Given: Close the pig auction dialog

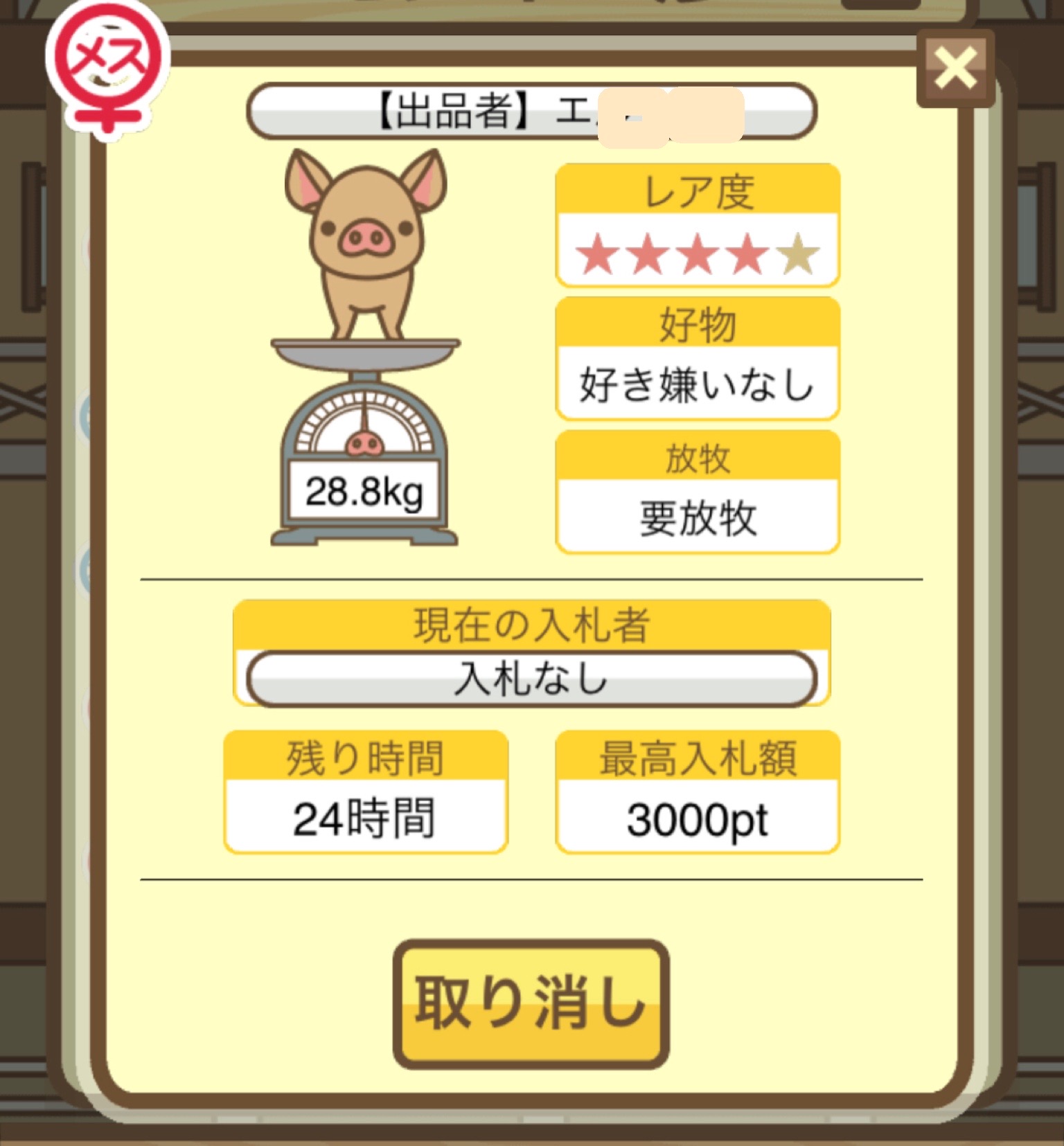Looking at the screenshot, I should pyautogui.click(x=955, y=69).
